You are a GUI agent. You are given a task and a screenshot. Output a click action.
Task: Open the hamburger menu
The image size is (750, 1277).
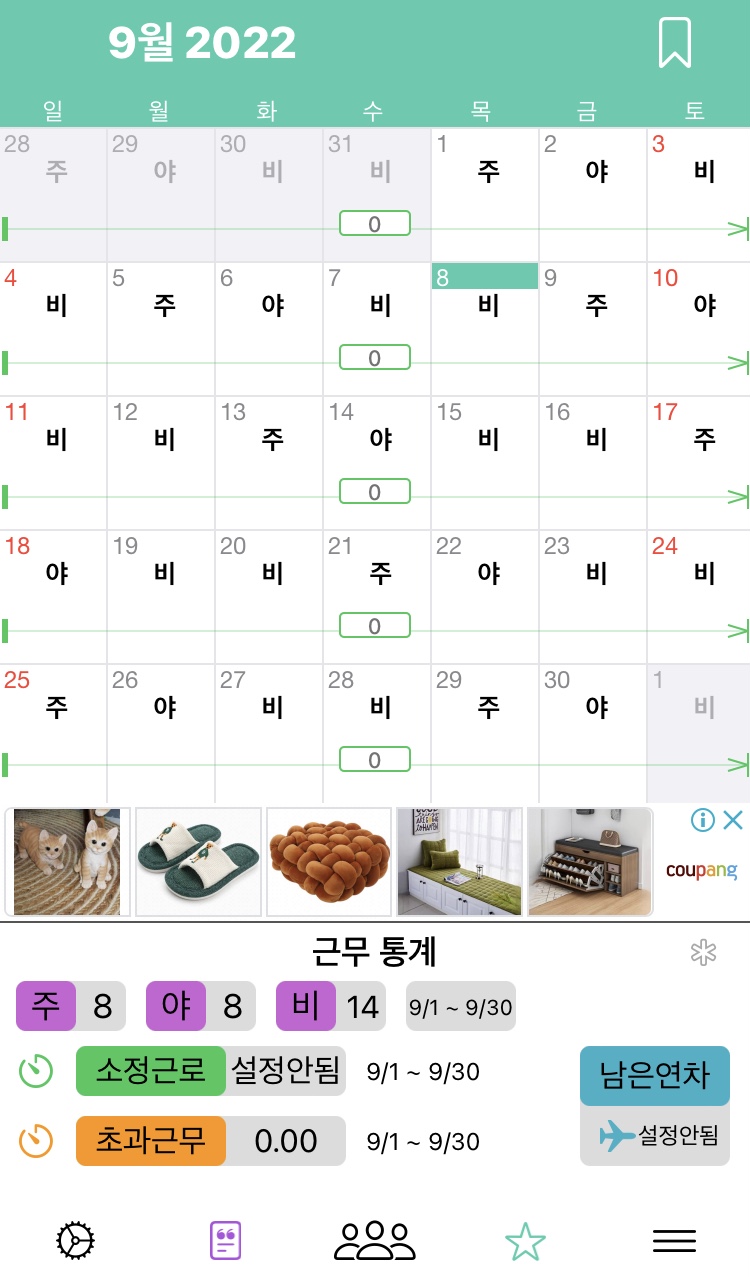point(674,1240)
